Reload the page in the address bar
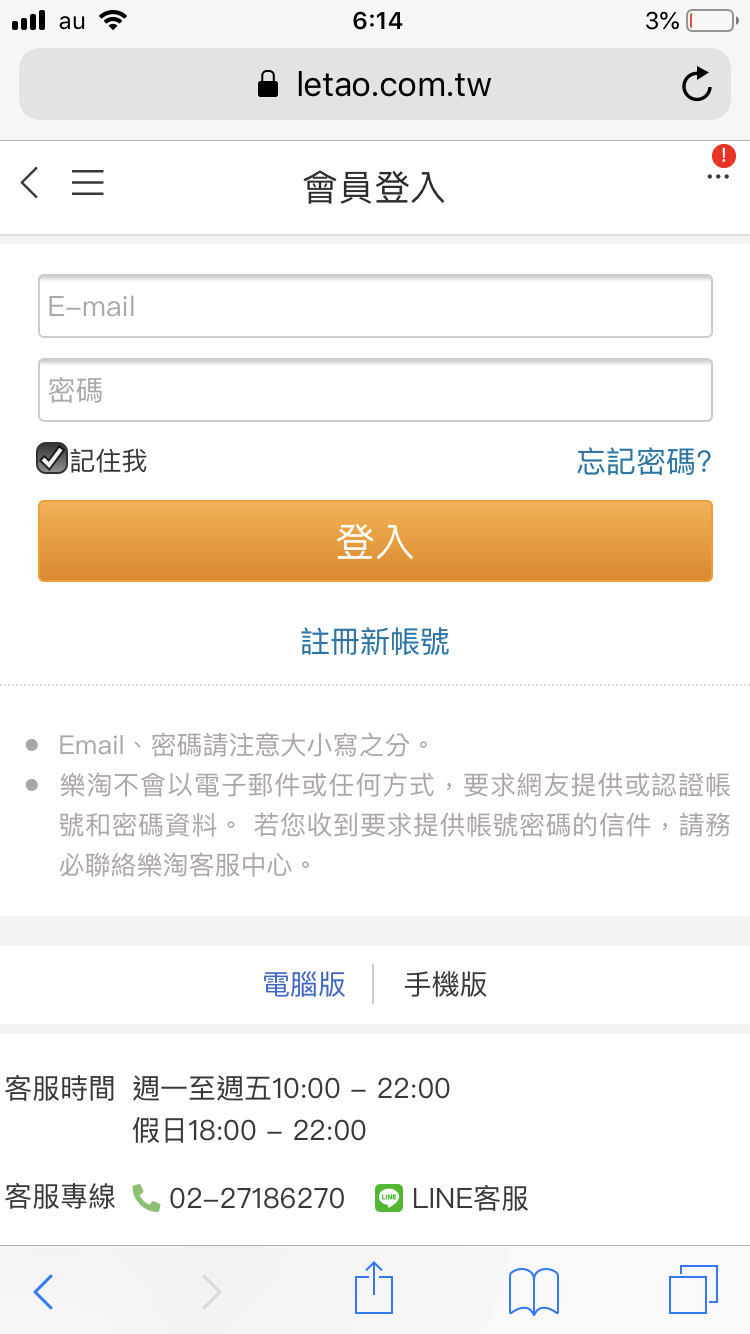 pyautogui.click(x=697, y=85)
